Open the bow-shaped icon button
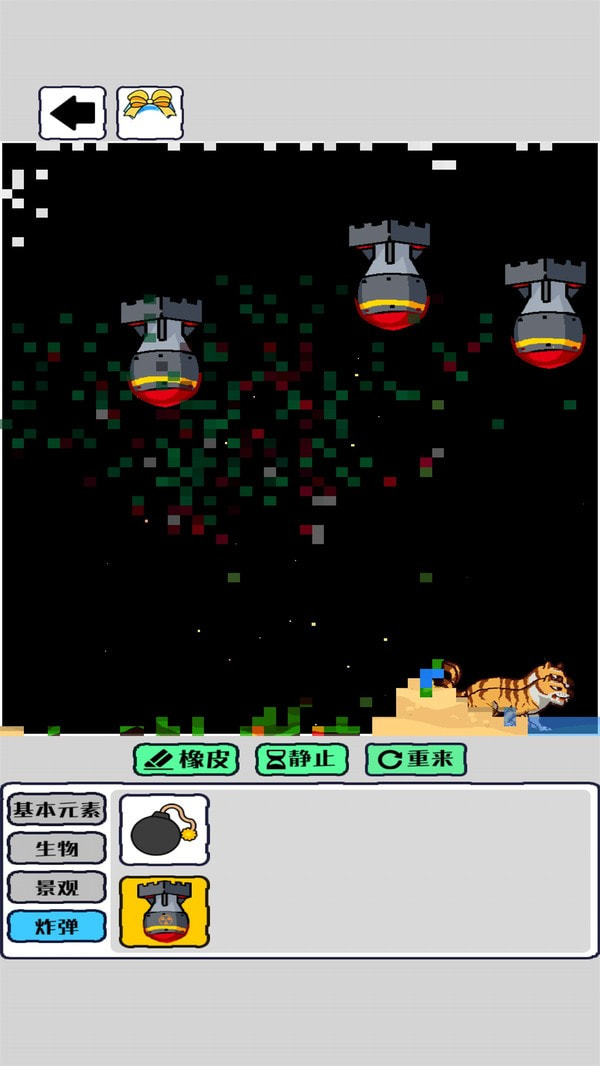Viewport: 600px width, 1066px height. [x=150, y=113]
